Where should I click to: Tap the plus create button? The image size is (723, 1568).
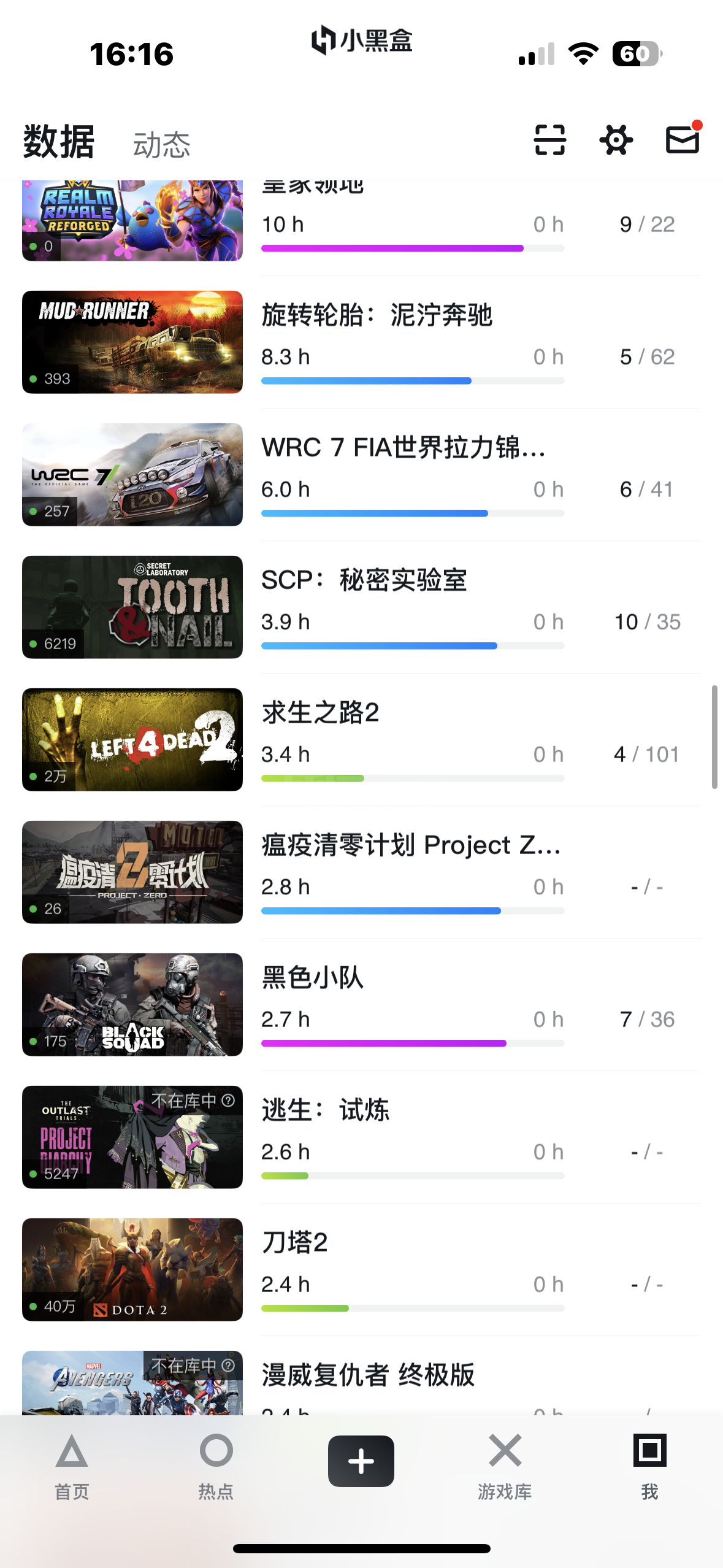click(361, 1461)
